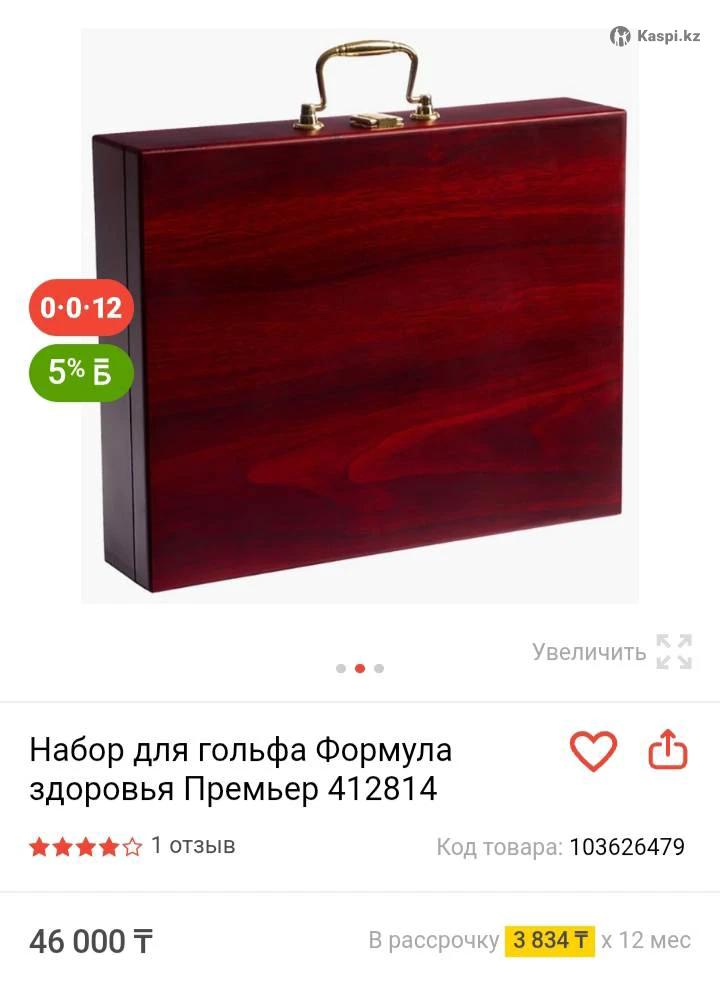Image resolution: width=720 pixels, height=985 pixels.
Task: Share this product
Action: (x=668, y=749)
